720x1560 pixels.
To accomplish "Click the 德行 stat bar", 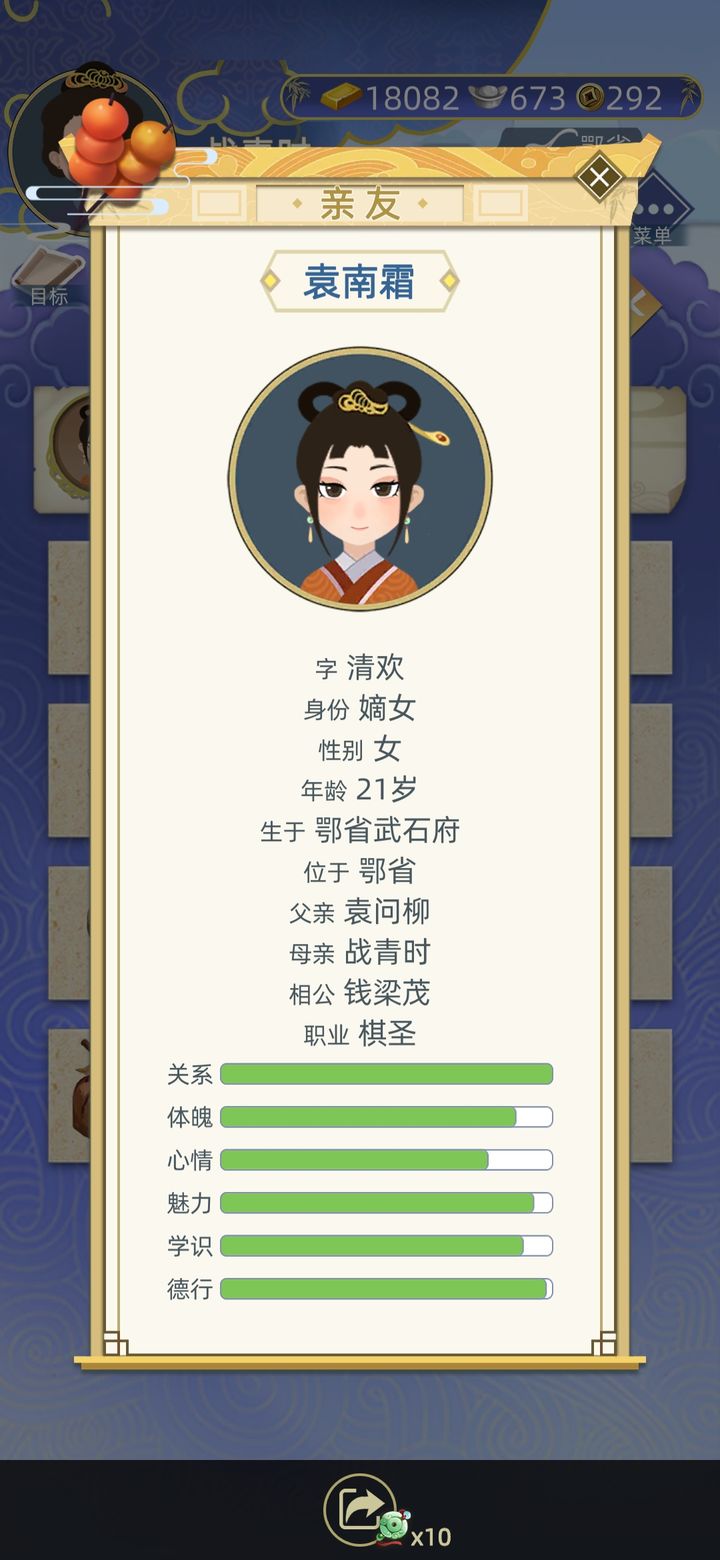I will (385, 1290).
